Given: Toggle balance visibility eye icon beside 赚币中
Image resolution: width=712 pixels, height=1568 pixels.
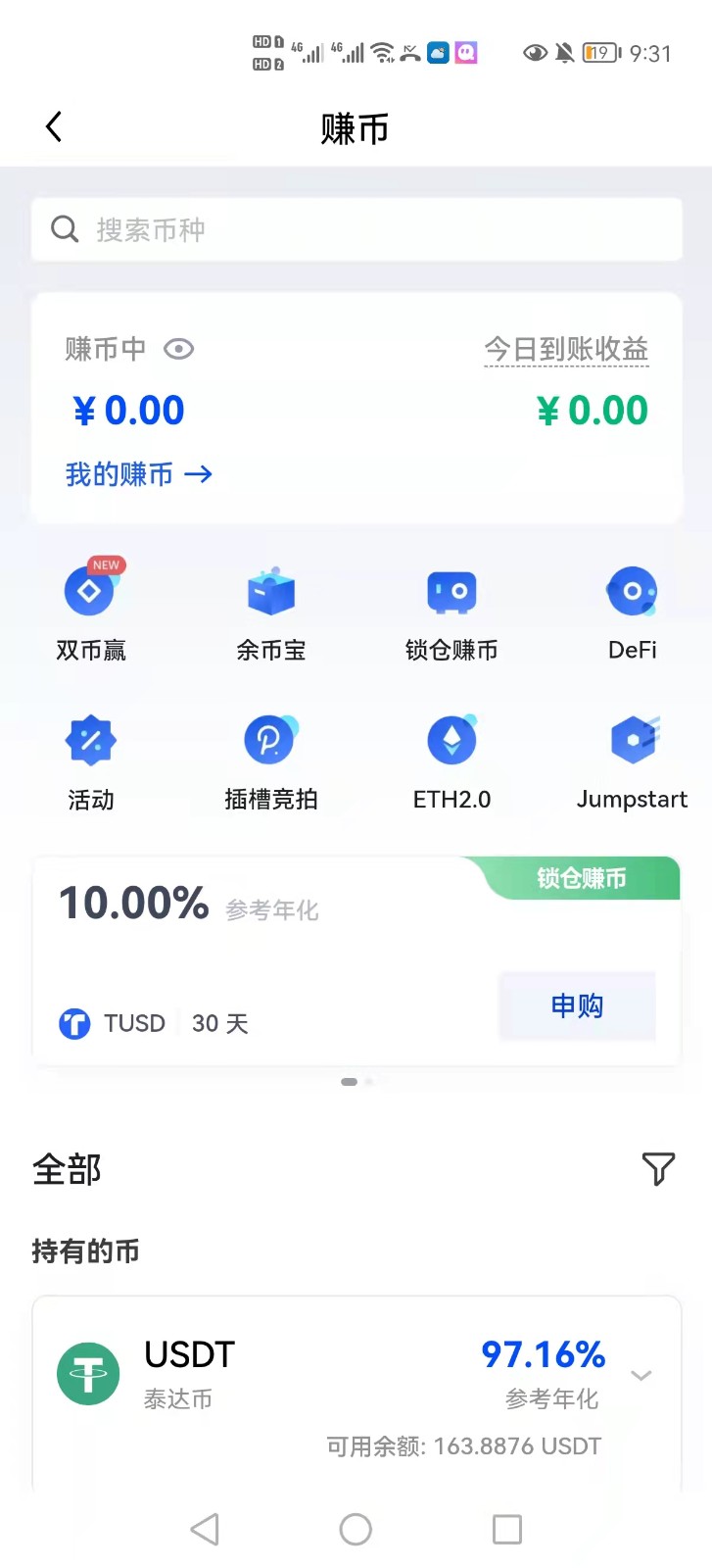Looking at the screenshot, I should pos(178,349).
